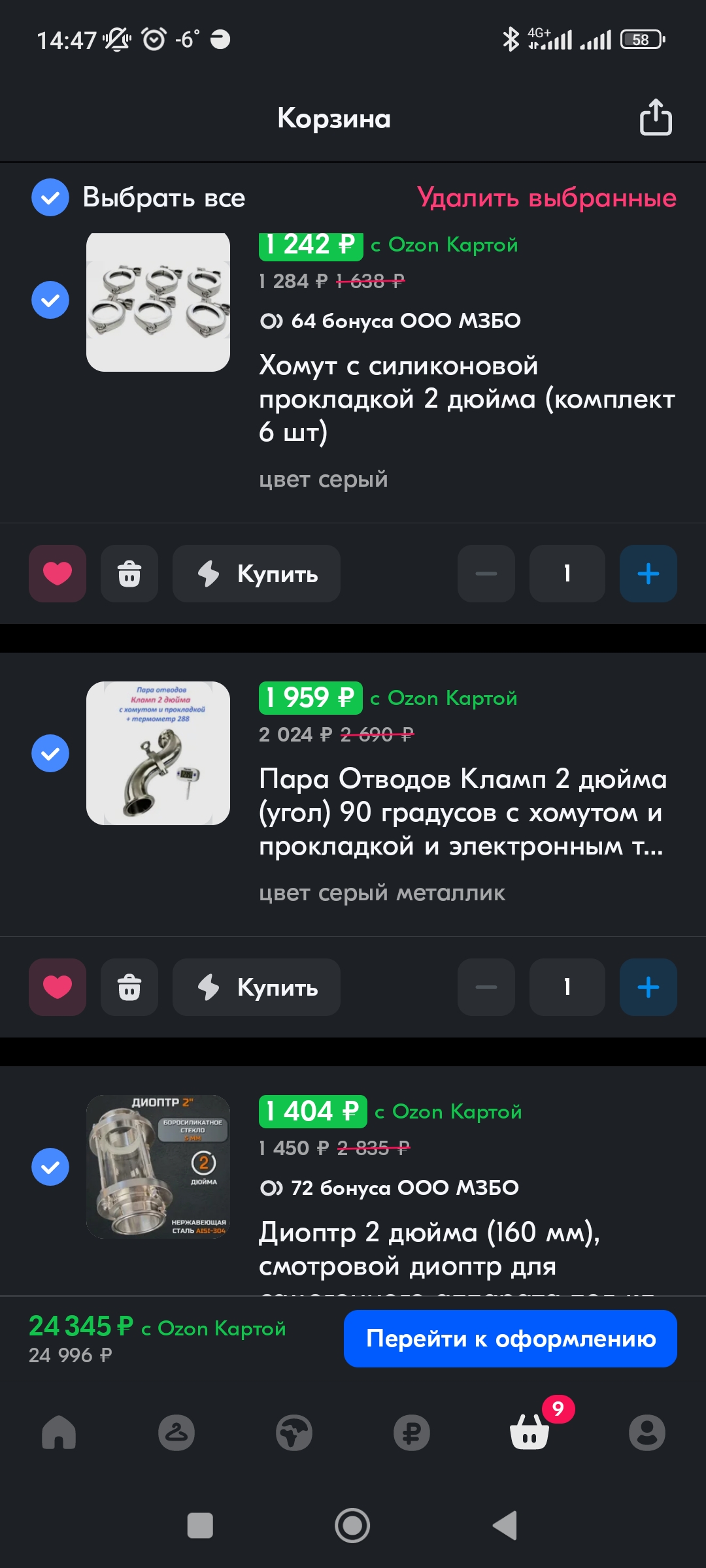Delete Пара Отводов Кламп using the trash icon
The image size is (706, 1568).
(129, 987)
